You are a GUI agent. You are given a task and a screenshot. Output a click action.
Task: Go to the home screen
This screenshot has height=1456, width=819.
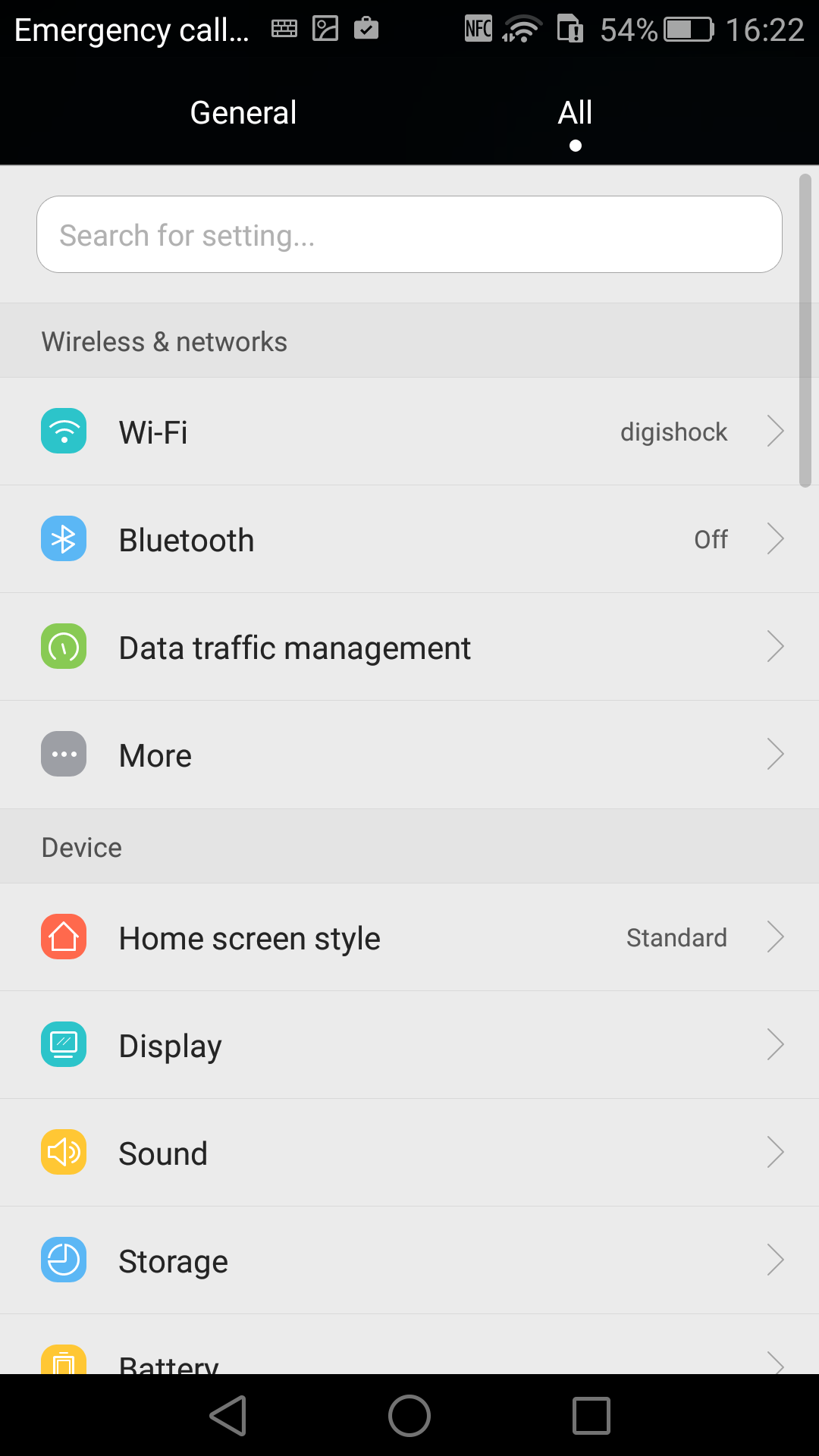point(409,1415)
